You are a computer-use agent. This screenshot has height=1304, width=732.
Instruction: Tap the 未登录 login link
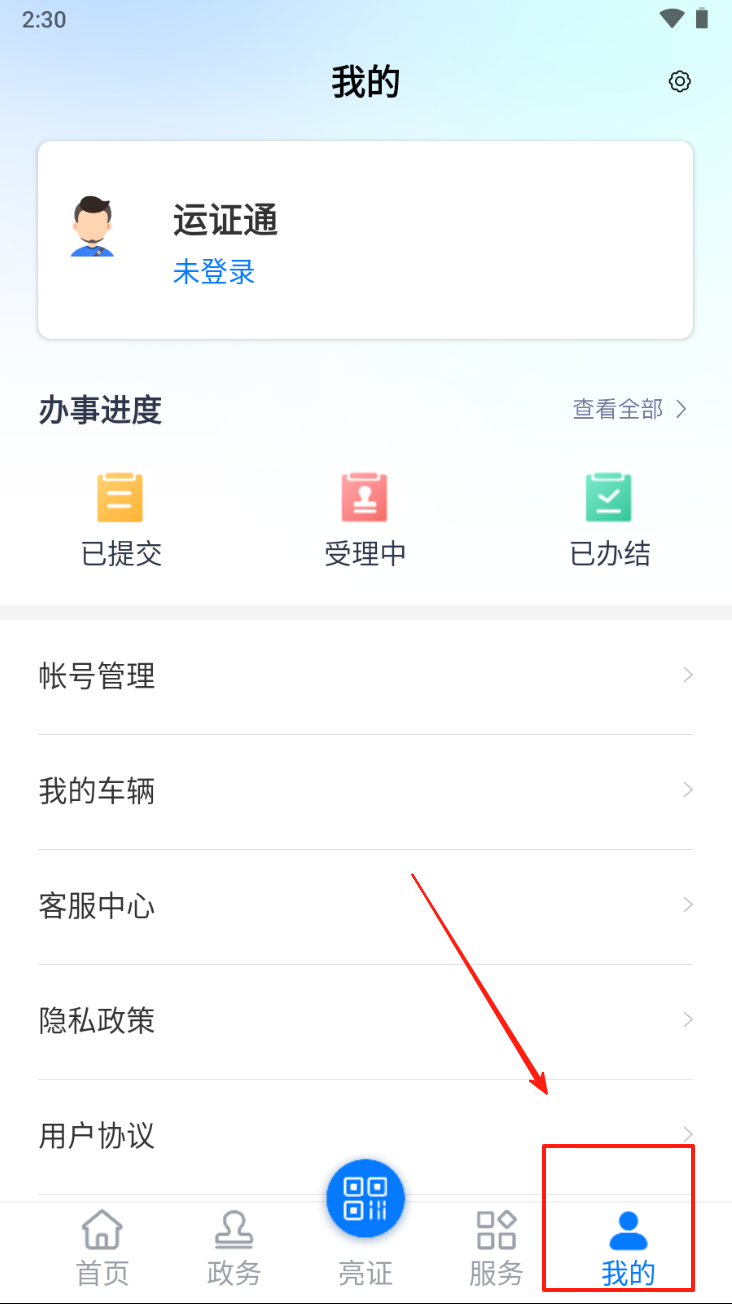pos(214,272)
